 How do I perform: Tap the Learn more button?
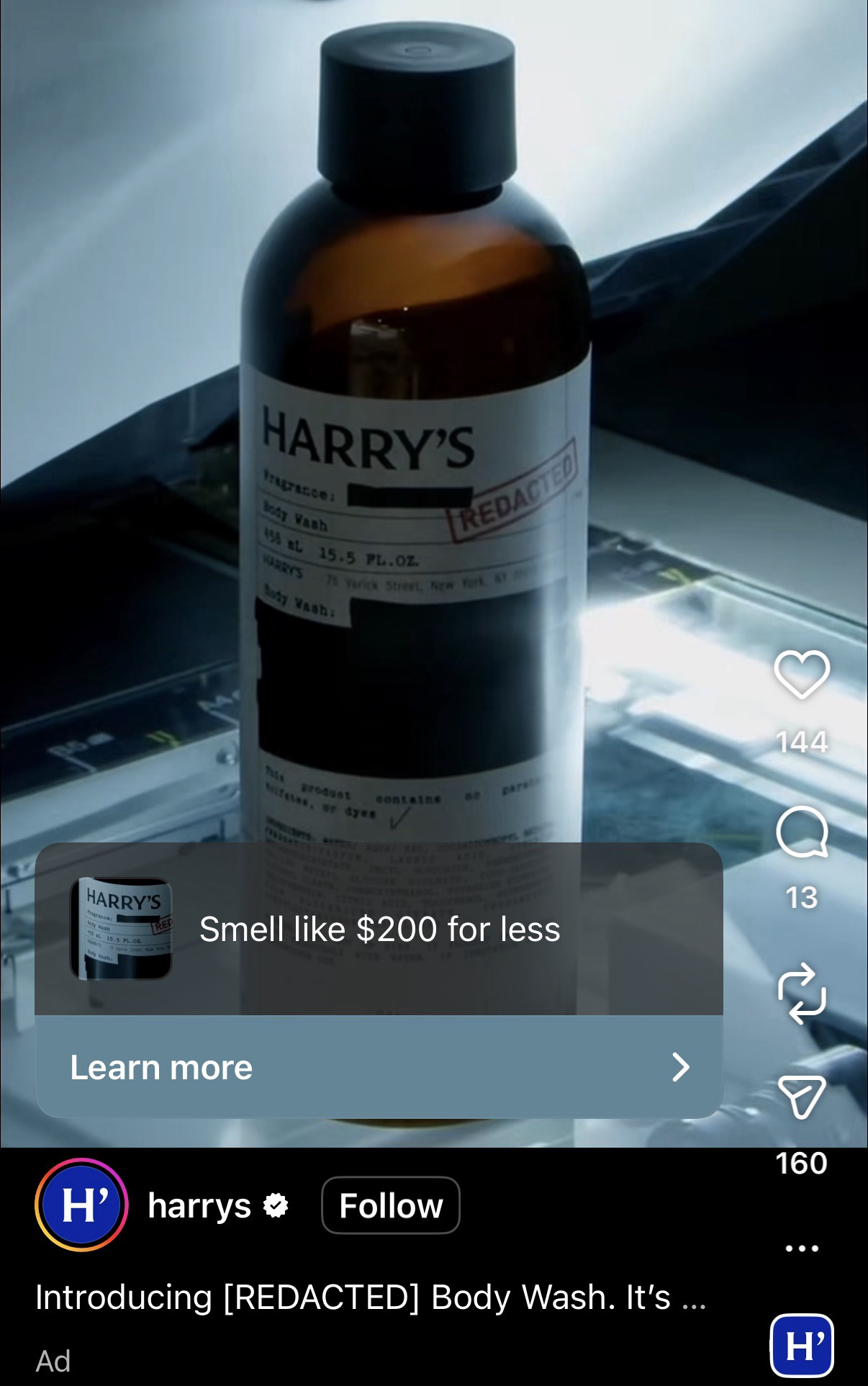379,1067
